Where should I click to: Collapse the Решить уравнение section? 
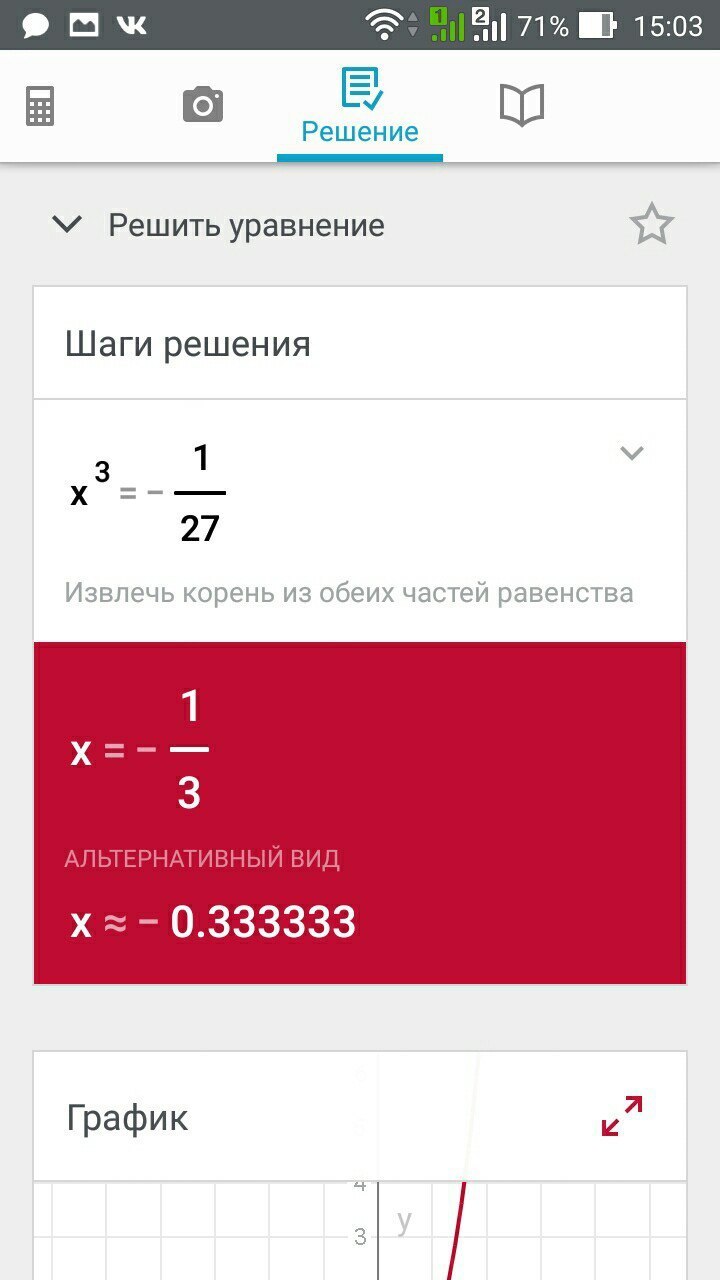click(67, 224)
